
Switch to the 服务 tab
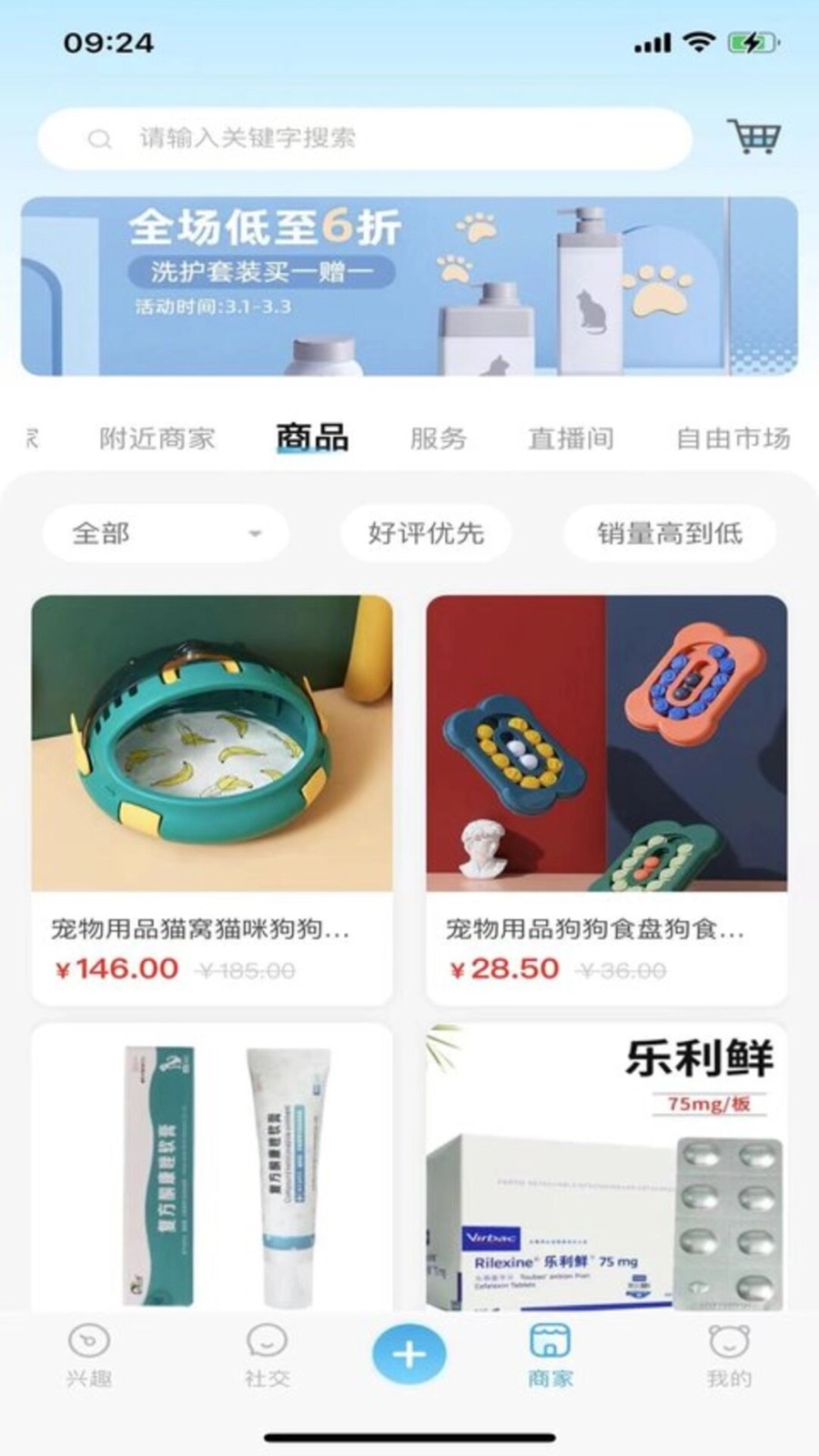tap(438, 439)
